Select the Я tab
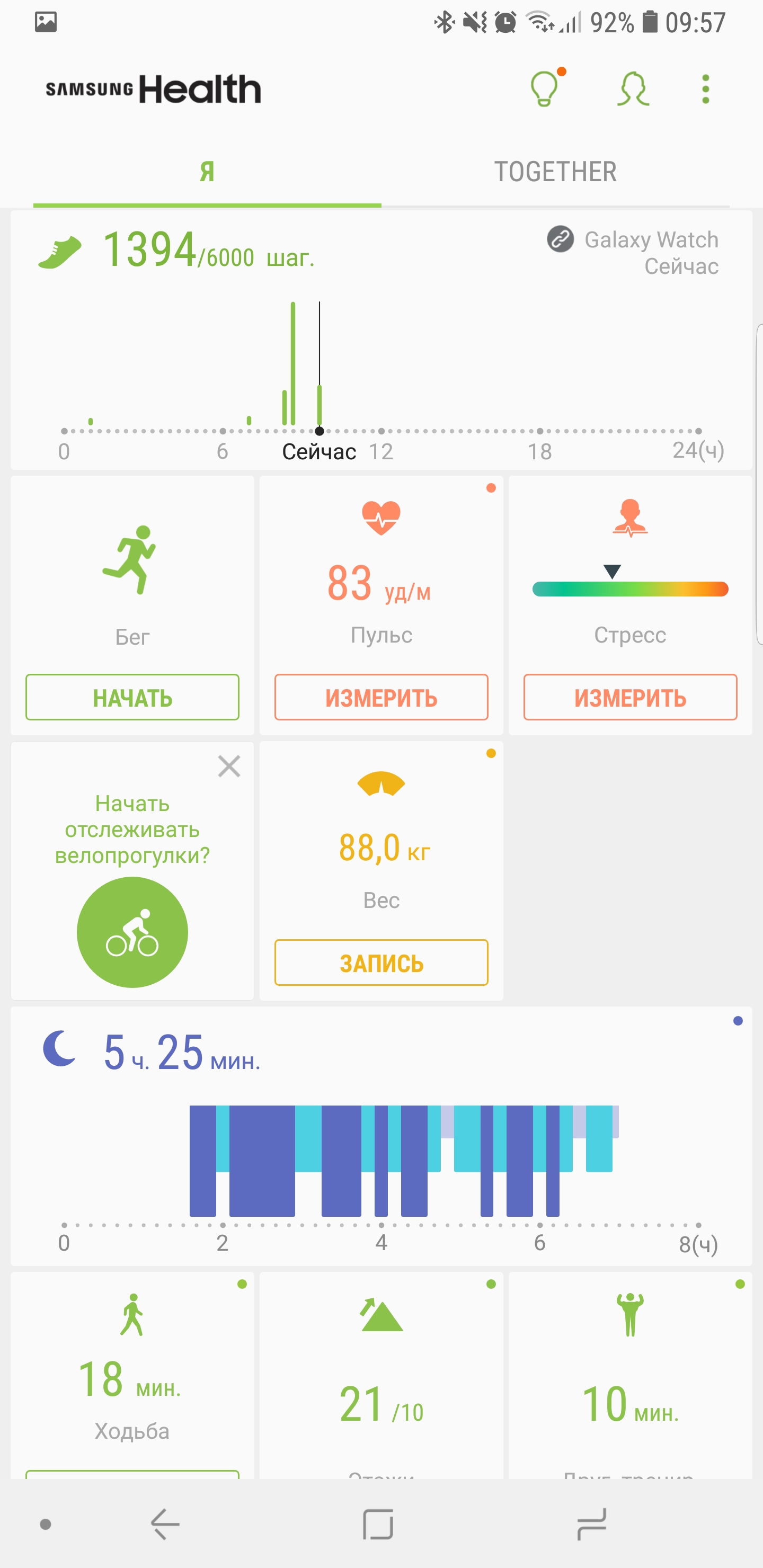Screen dimensions: 763x1568 207,172
